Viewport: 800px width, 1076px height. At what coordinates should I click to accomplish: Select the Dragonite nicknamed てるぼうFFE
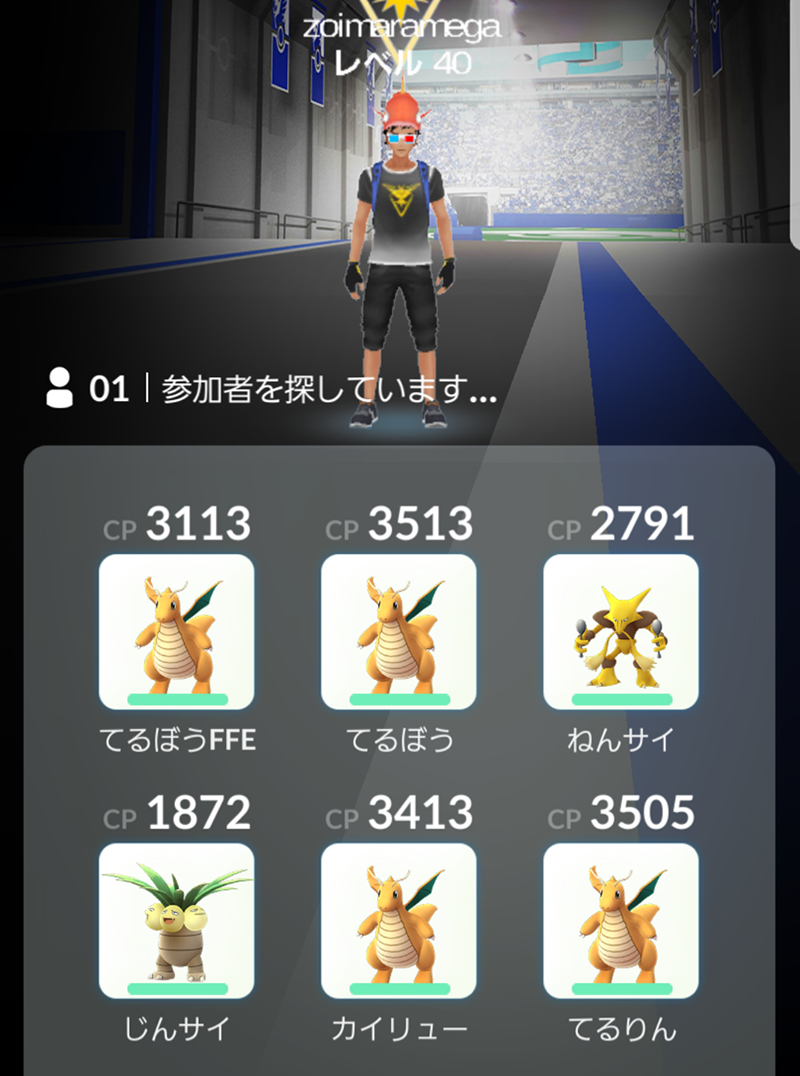click(x=177, y=628)
